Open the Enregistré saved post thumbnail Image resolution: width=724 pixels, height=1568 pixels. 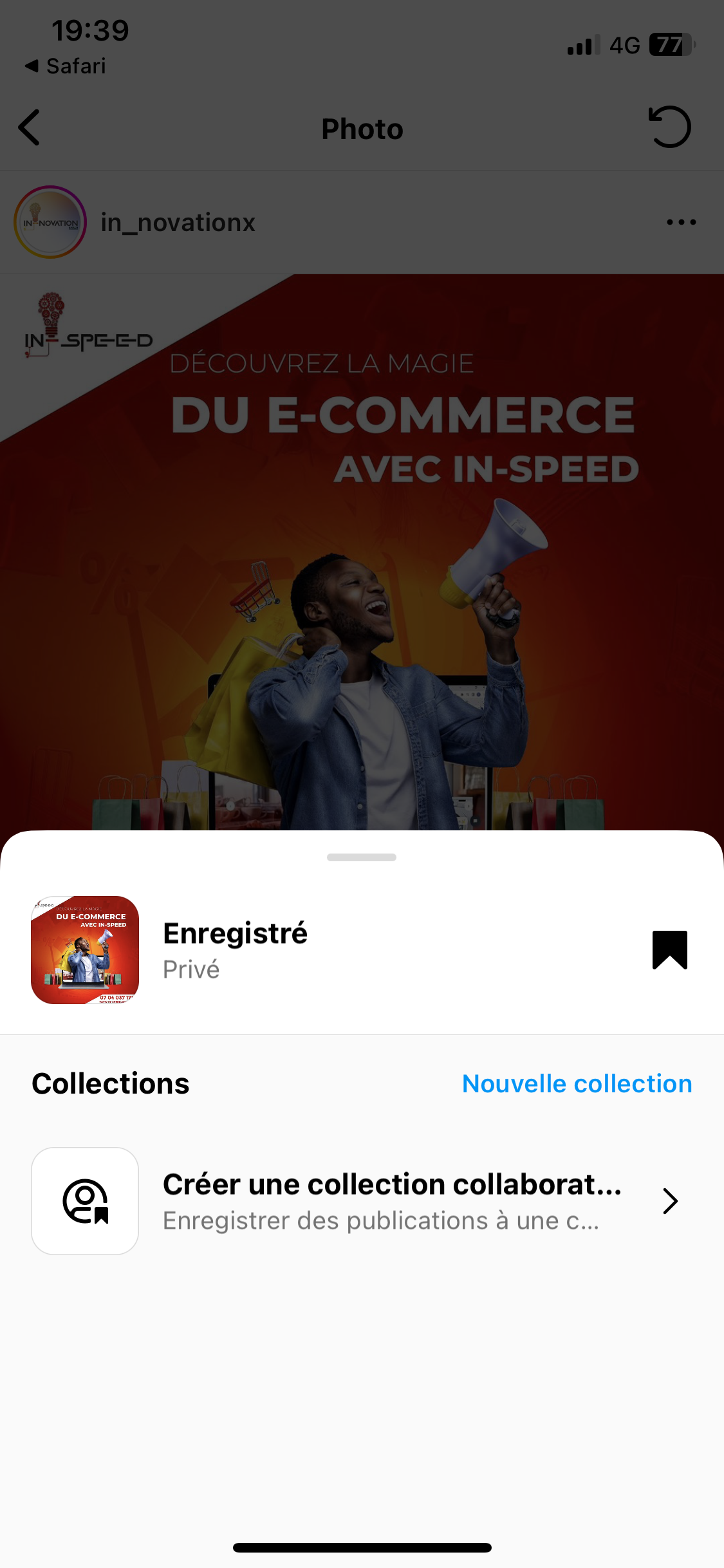85,949
